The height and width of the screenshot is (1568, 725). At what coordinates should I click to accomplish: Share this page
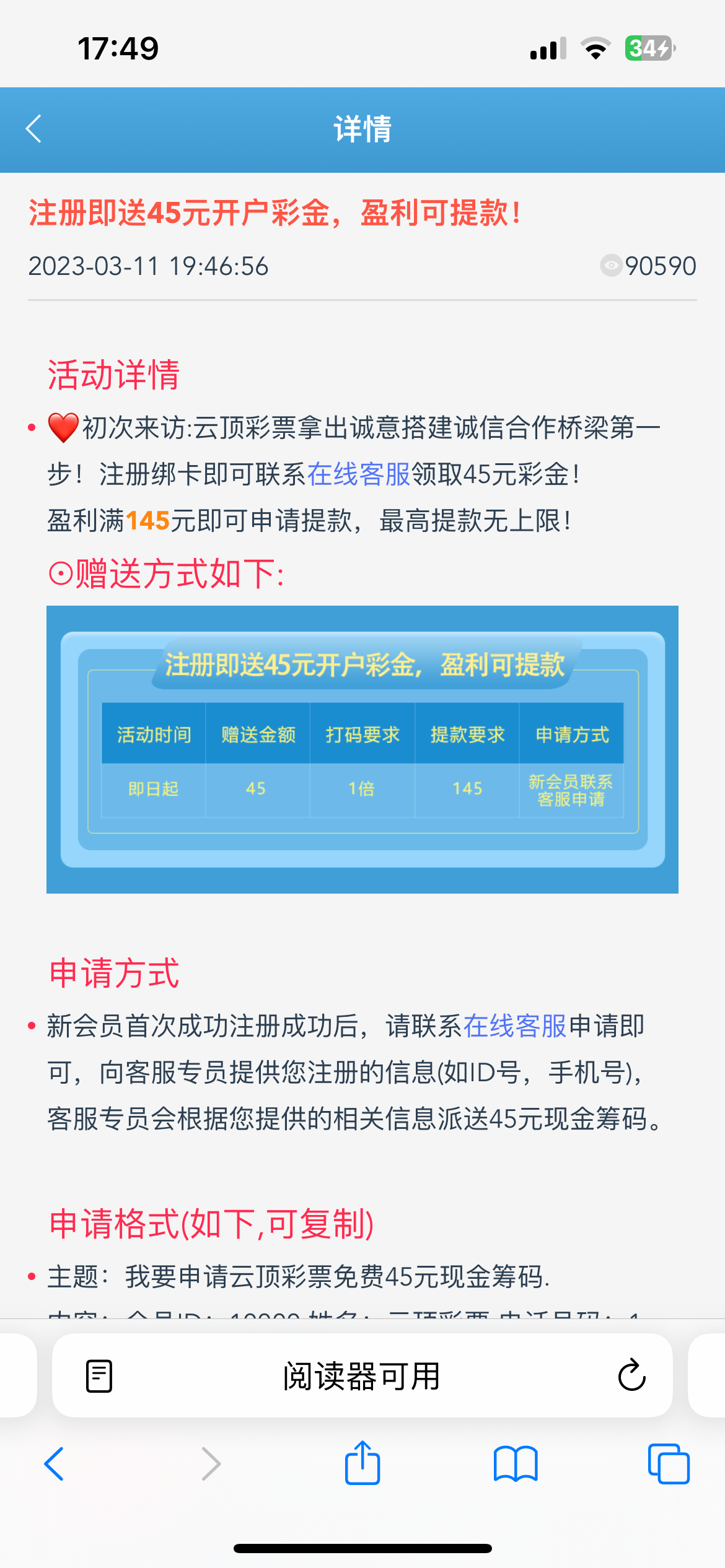click(362, 1463)
